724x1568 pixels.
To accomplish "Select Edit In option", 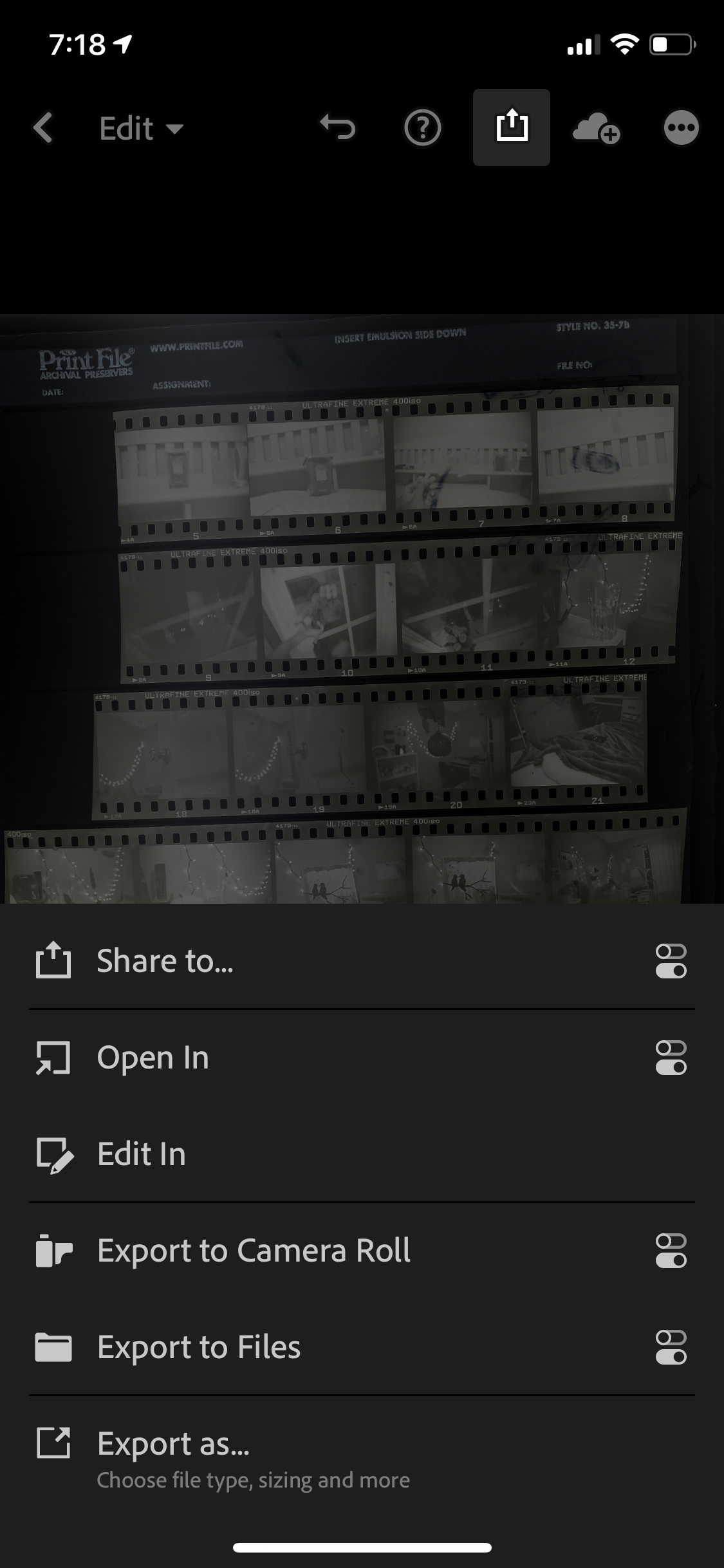I will tap(142, 1153).
